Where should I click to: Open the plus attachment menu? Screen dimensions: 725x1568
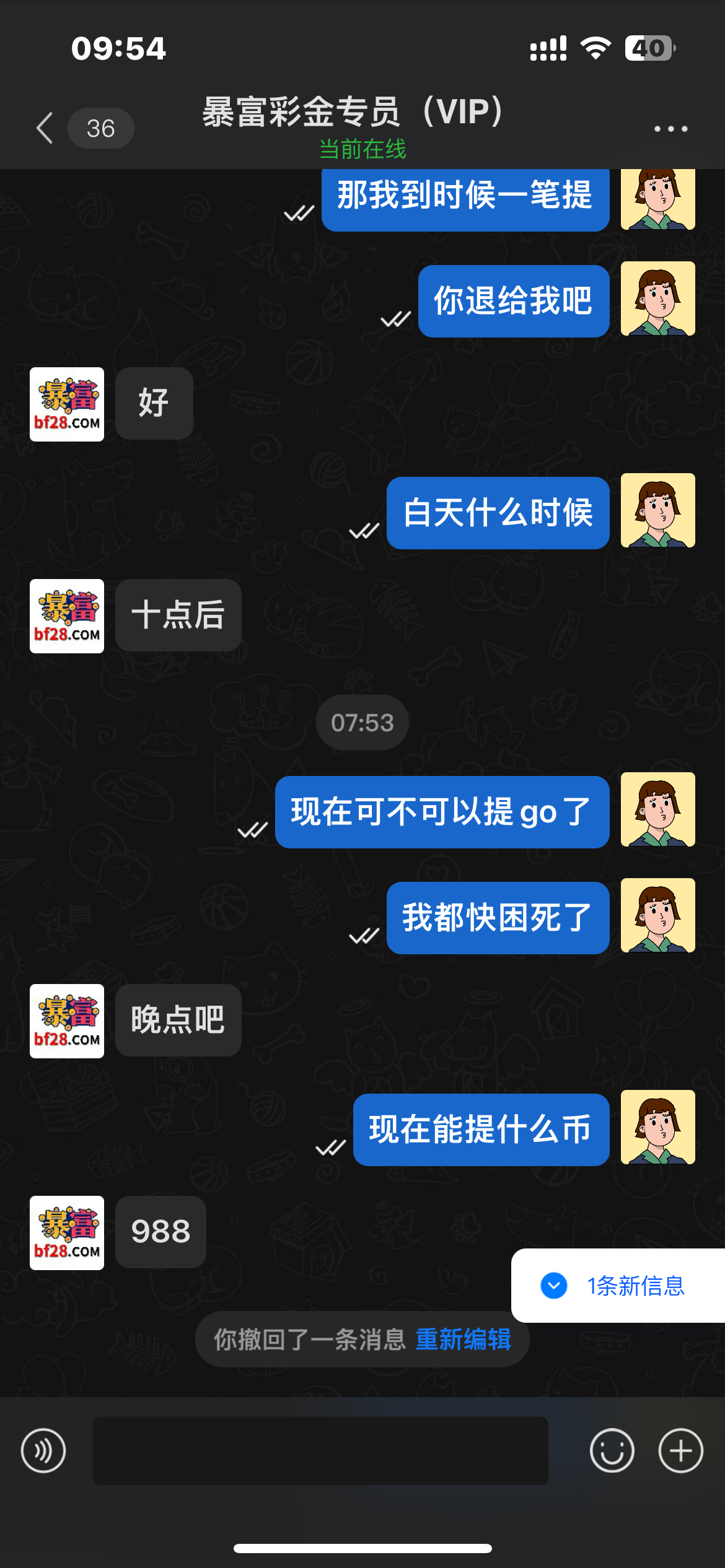(x=680, y=1450)
